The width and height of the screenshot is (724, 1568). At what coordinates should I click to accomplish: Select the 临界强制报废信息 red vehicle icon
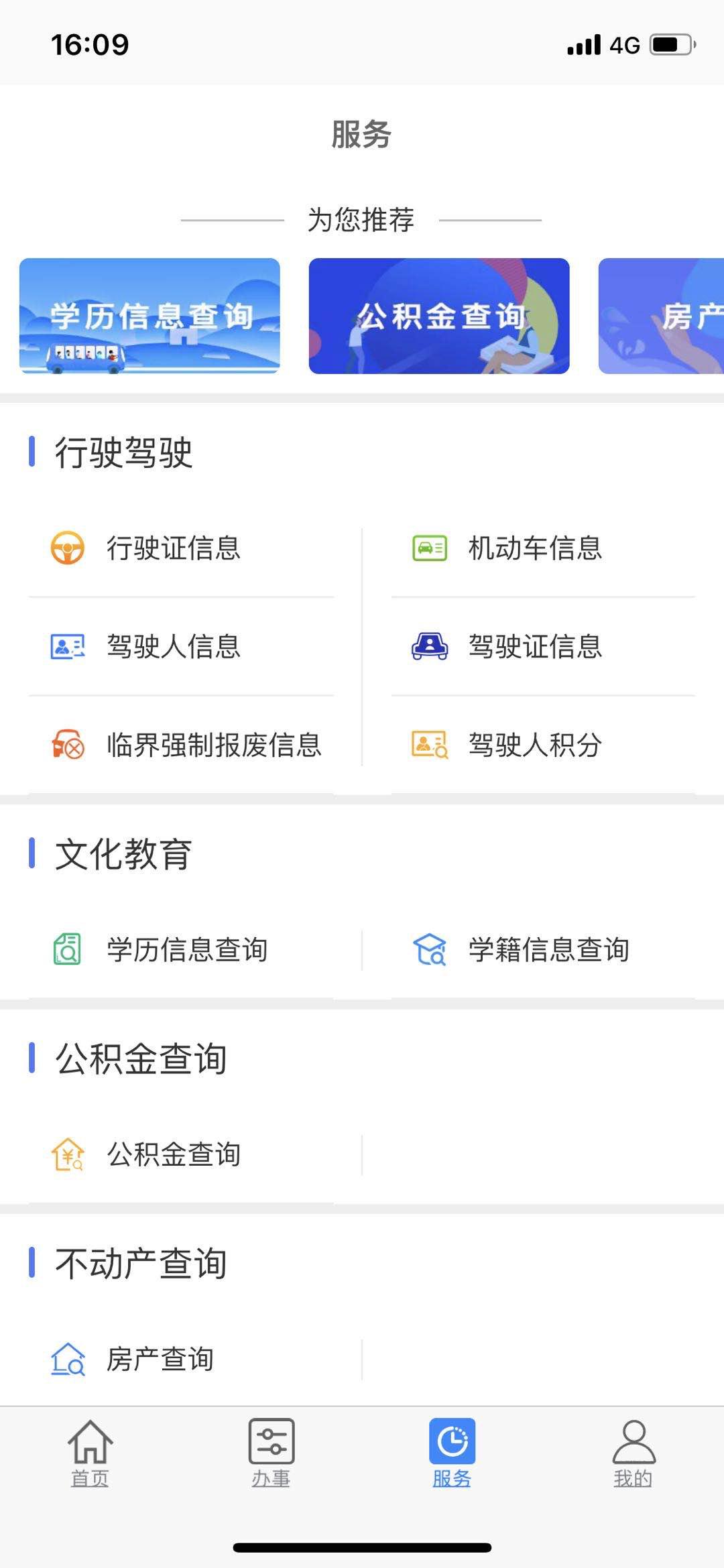coord(67,744)
